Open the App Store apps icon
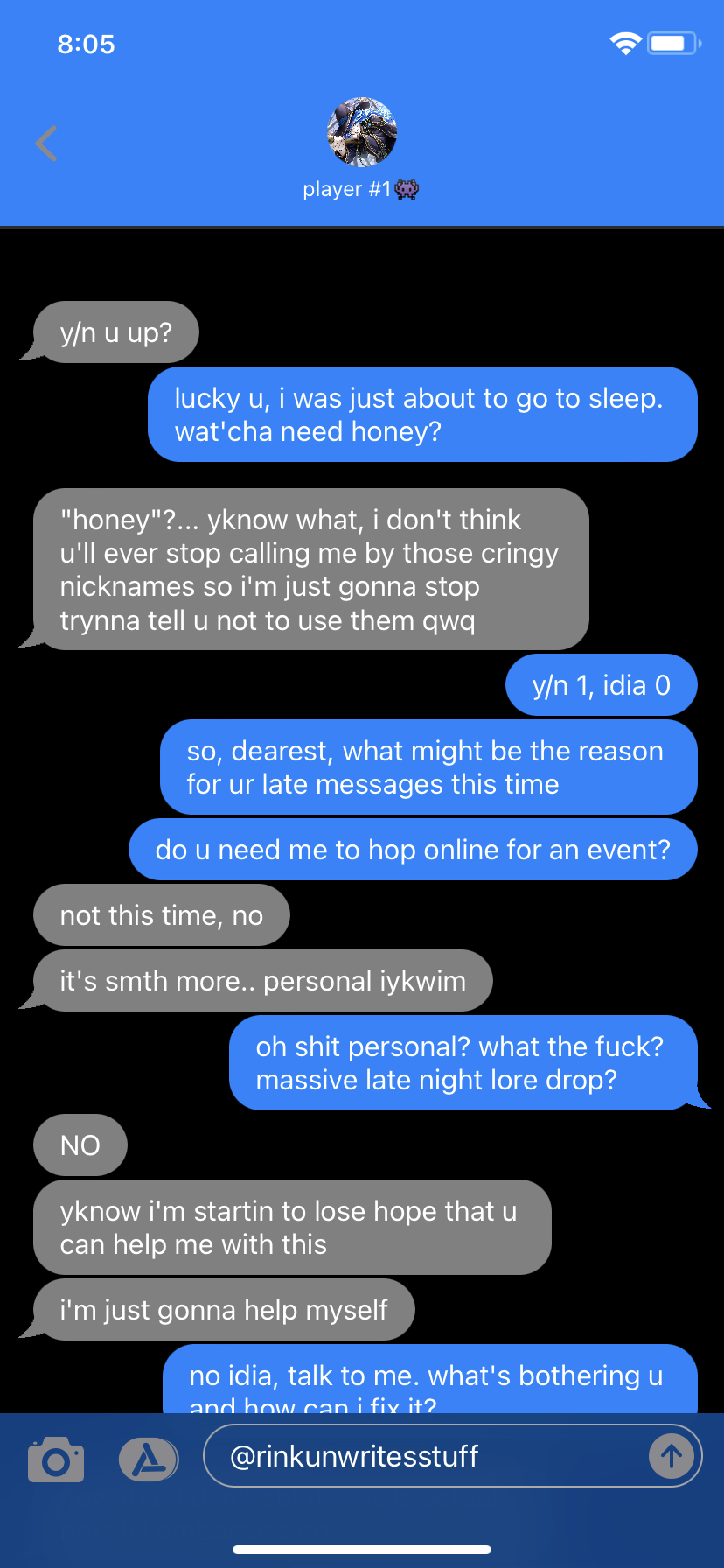724x1568 pixels. [148, 1459]
